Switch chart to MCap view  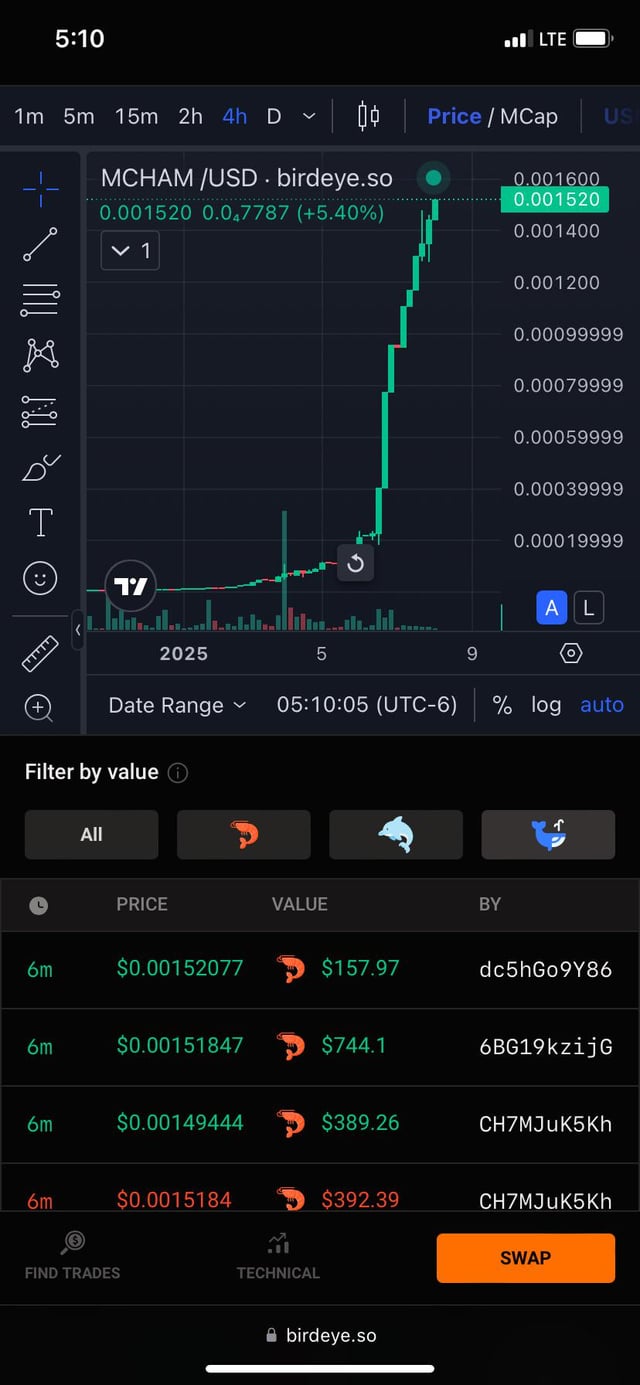click(x=529, y=116)
